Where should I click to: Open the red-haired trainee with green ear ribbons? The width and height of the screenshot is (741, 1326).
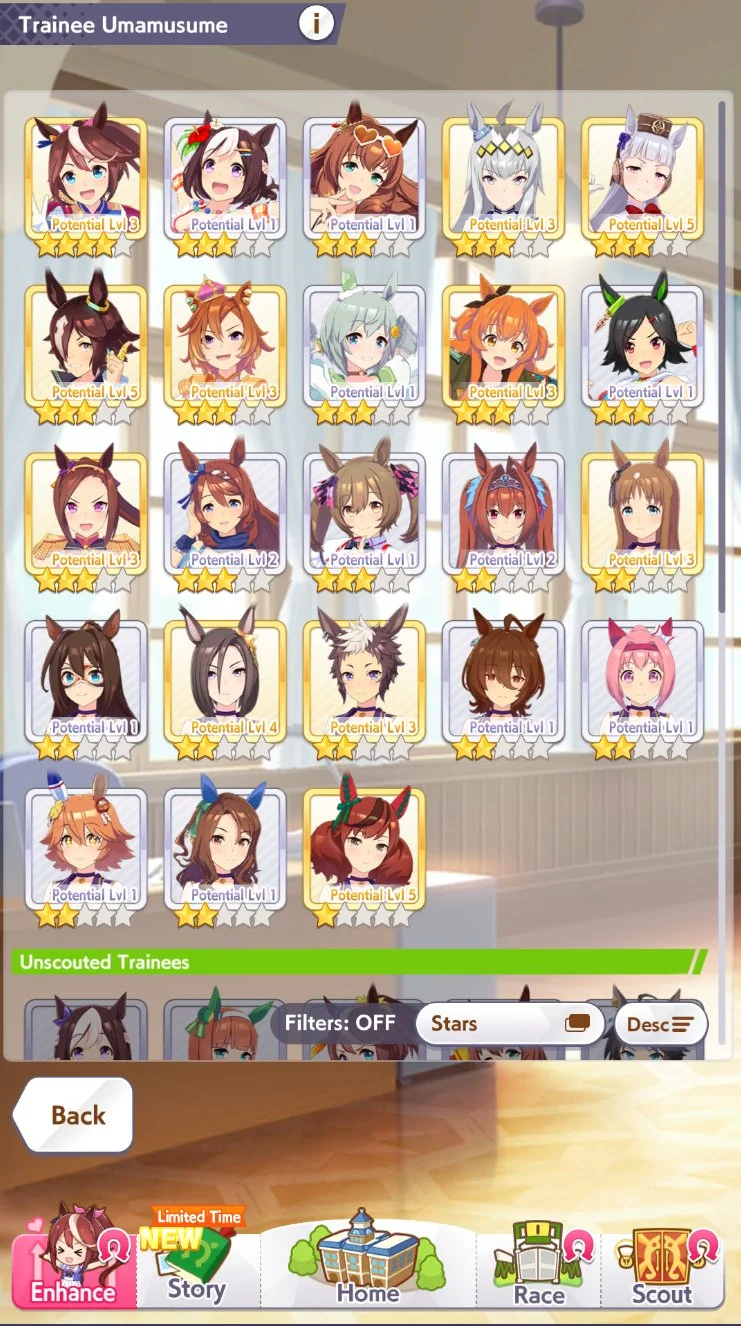(x=364, y=850)
